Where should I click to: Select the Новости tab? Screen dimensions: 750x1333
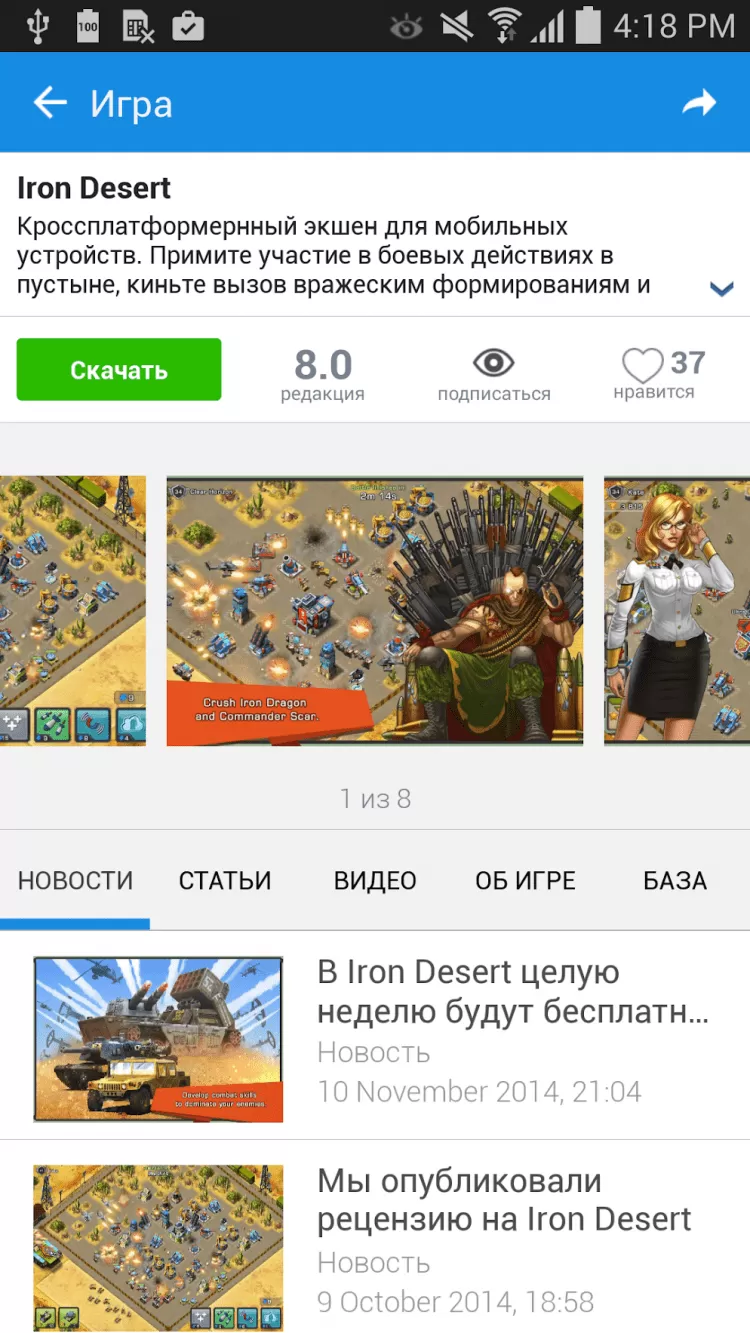75,881
